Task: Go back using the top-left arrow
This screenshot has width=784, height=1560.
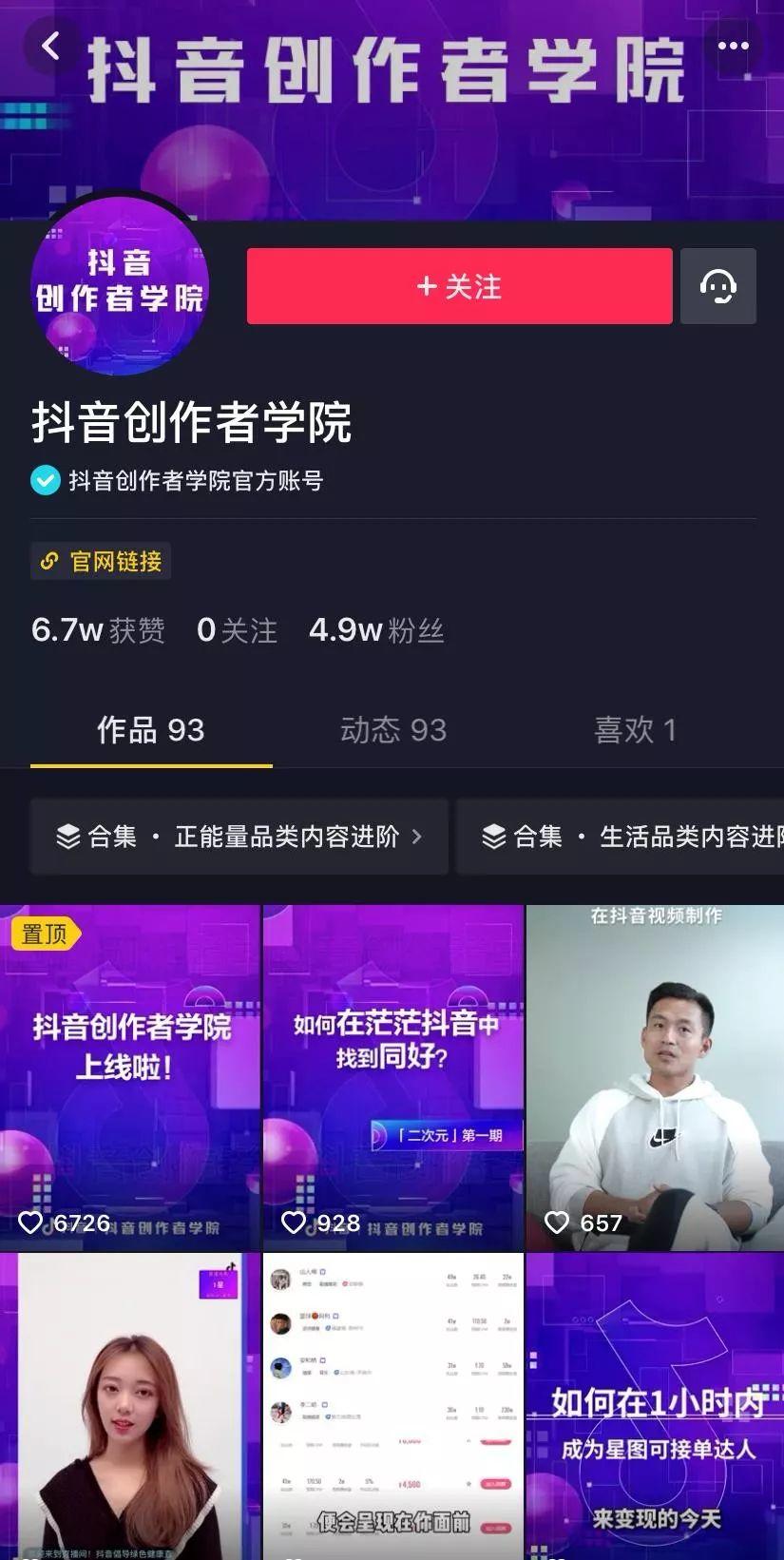Action: coord(51,45)
